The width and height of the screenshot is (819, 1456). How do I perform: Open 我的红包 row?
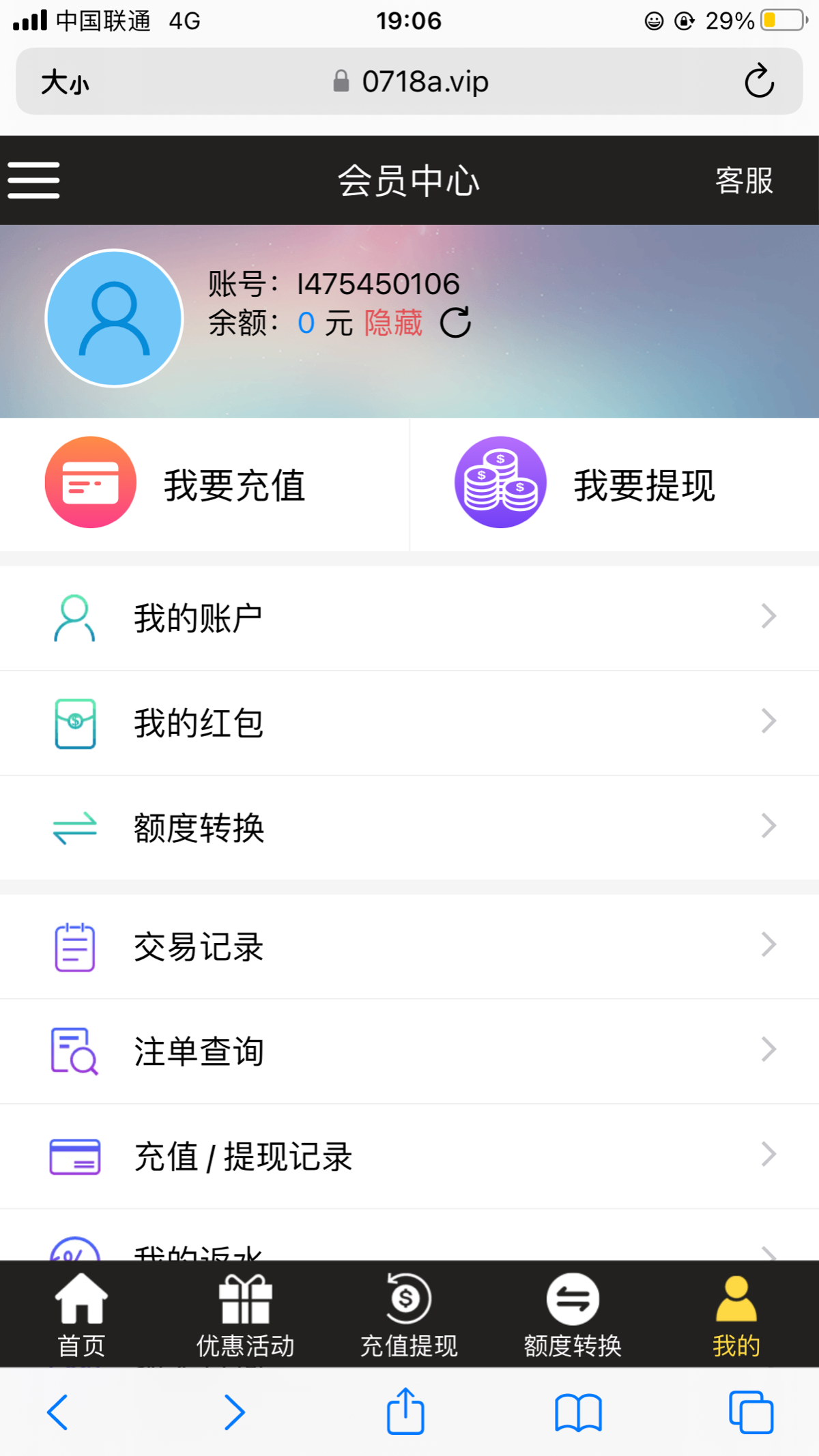click(x=409, y=723)
